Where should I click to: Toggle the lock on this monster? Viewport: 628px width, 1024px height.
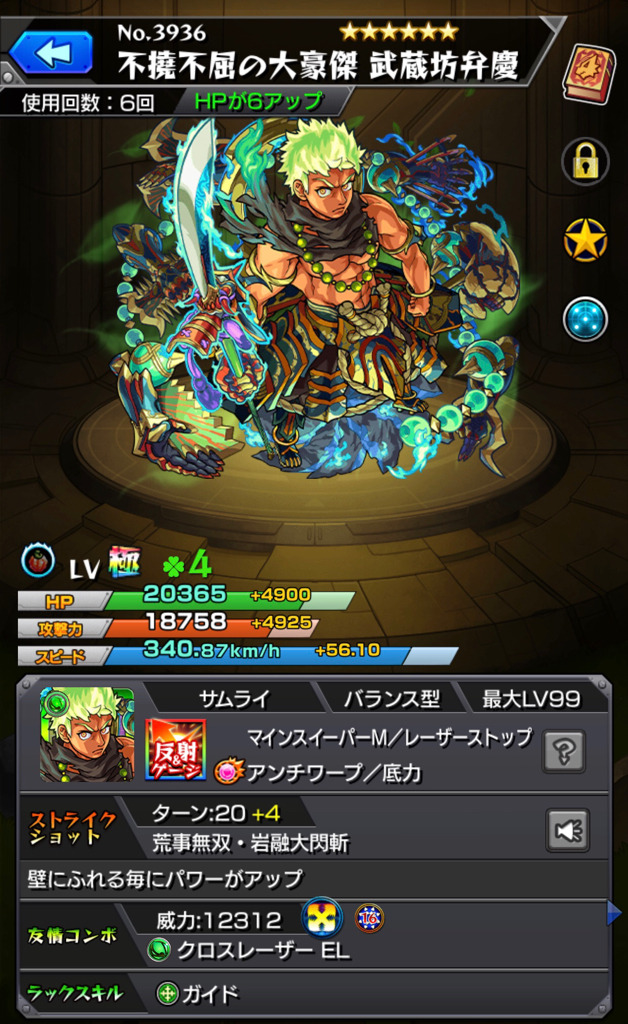point(586,160)
